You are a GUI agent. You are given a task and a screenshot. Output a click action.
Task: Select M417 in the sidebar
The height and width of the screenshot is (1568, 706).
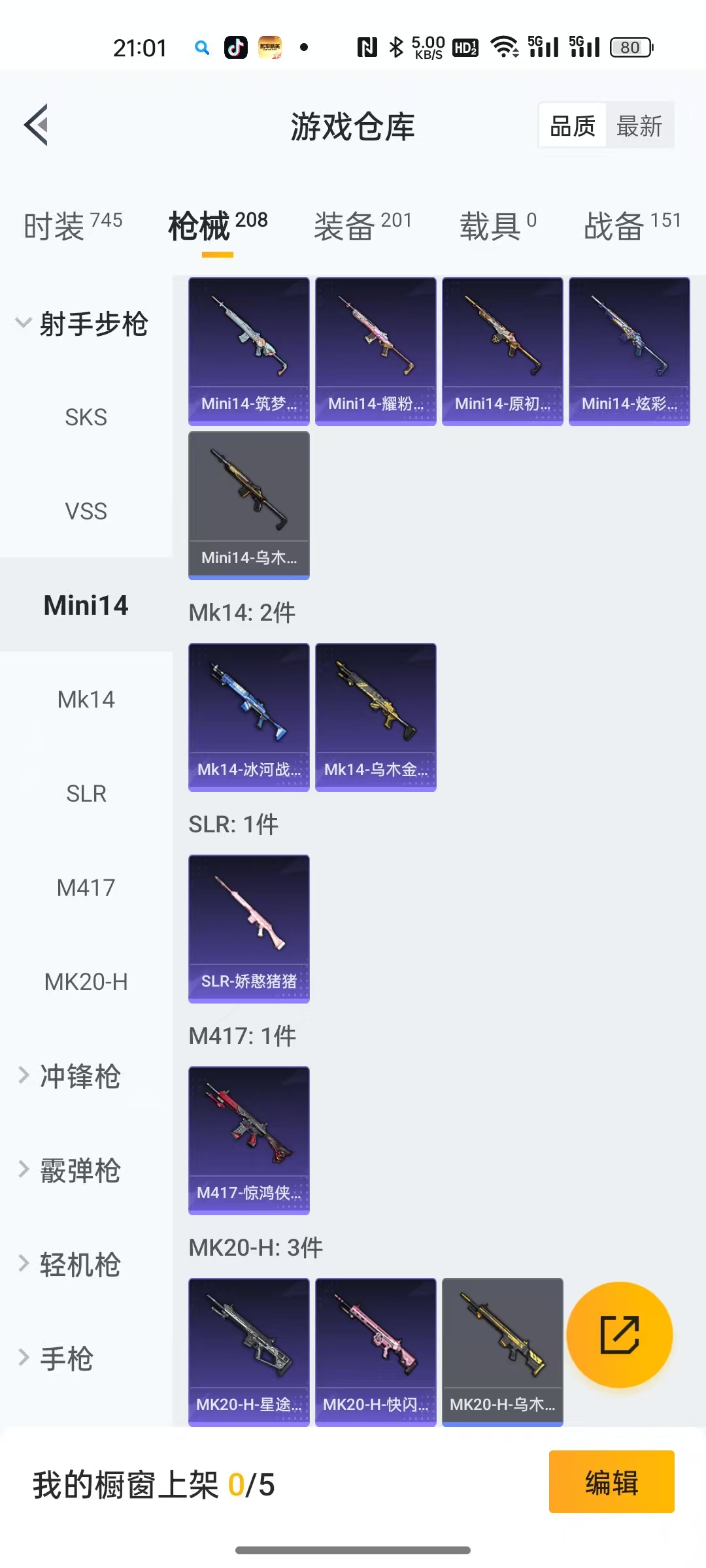click(86, 888)
